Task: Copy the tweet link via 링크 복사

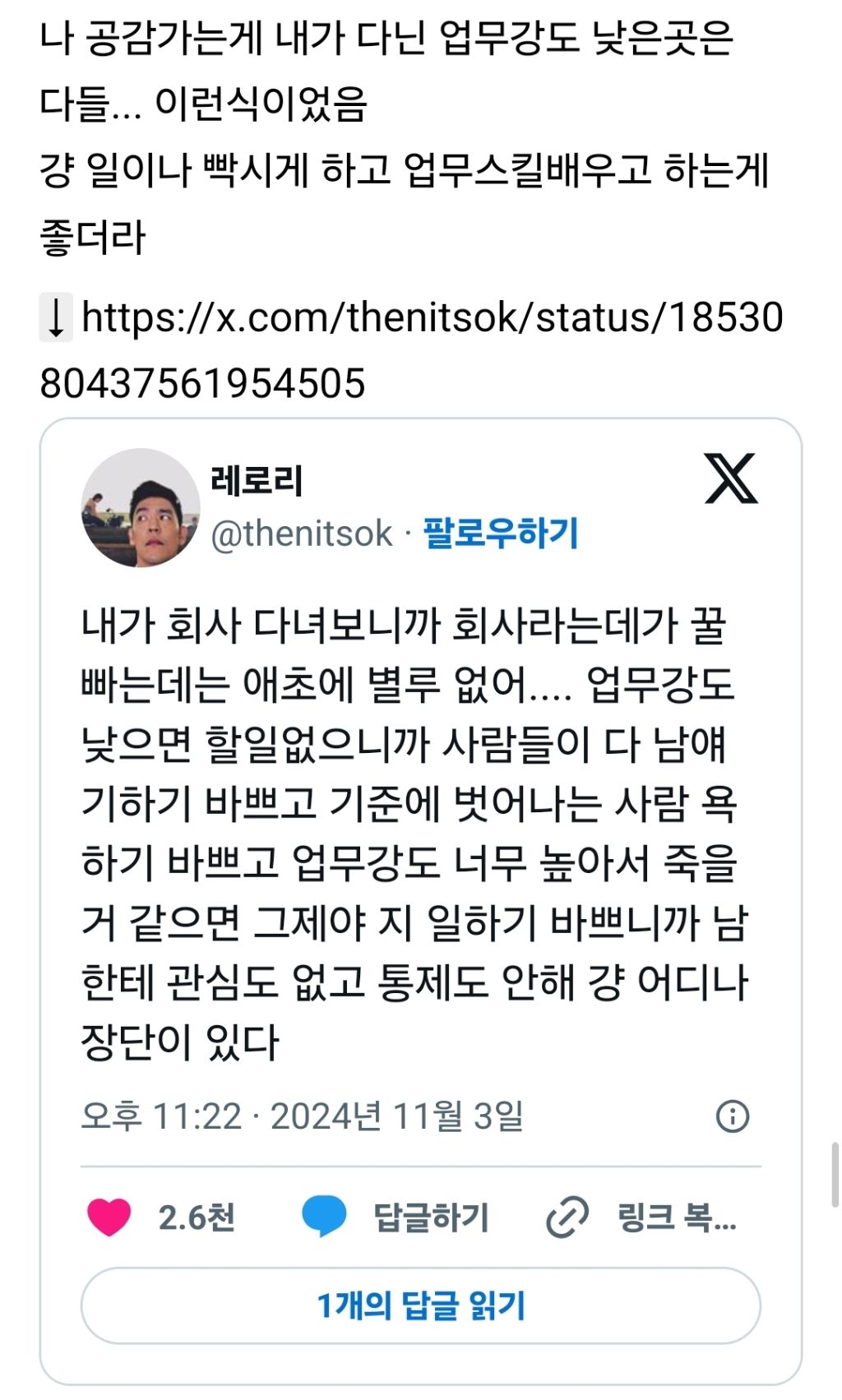Action: click(641, 1217)
